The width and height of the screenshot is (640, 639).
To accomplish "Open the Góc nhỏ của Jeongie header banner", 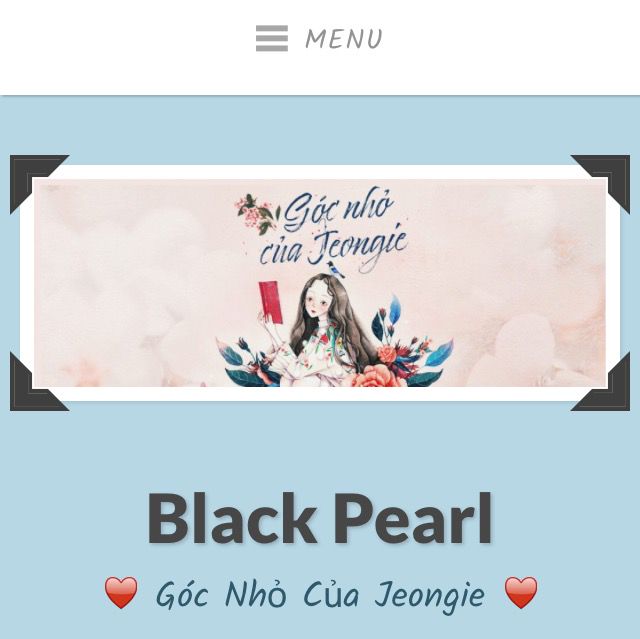I will pyautogui.click(x=320, y=282).
